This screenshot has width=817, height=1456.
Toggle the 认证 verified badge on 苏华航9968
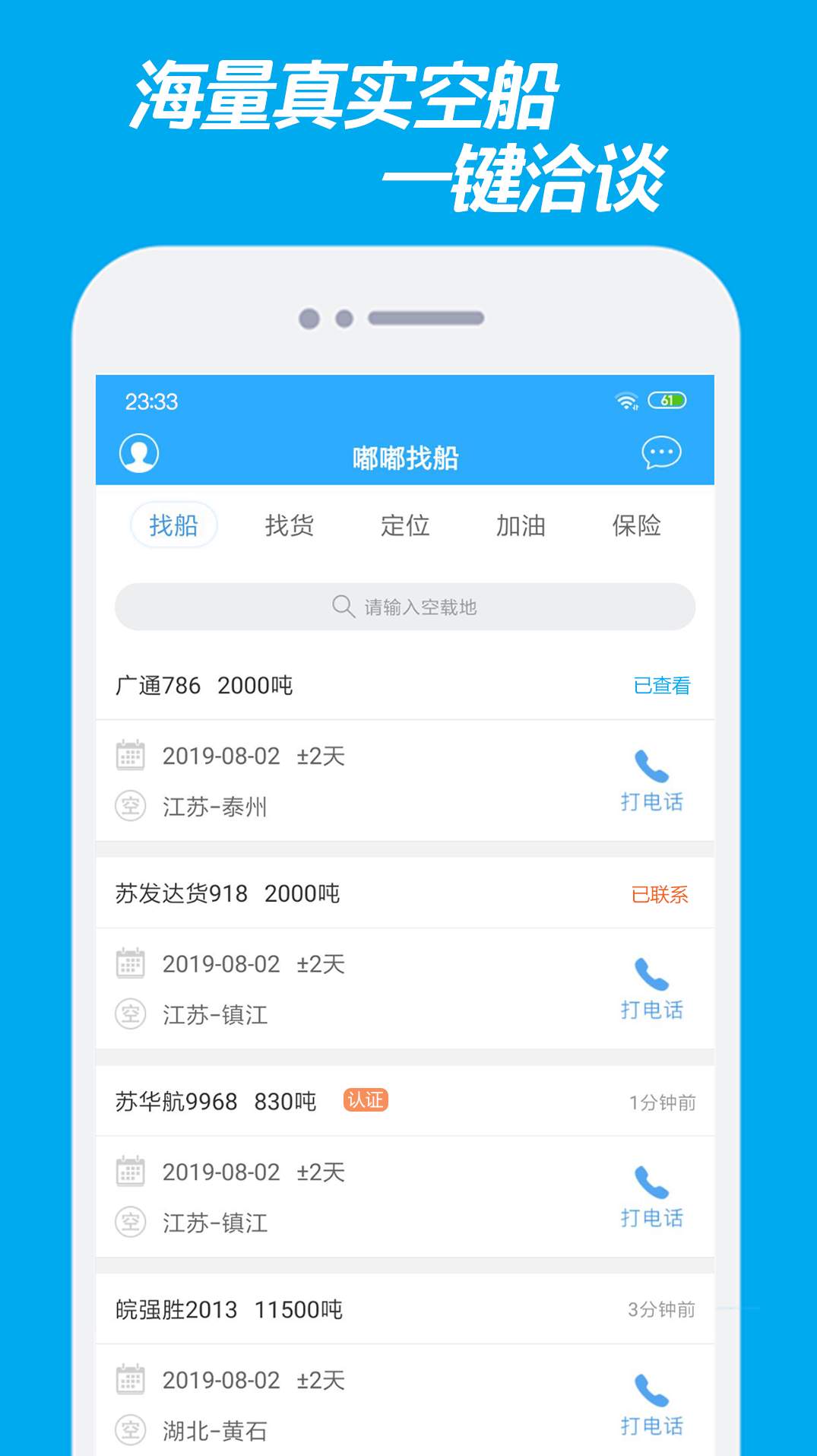pos(367,1101)
